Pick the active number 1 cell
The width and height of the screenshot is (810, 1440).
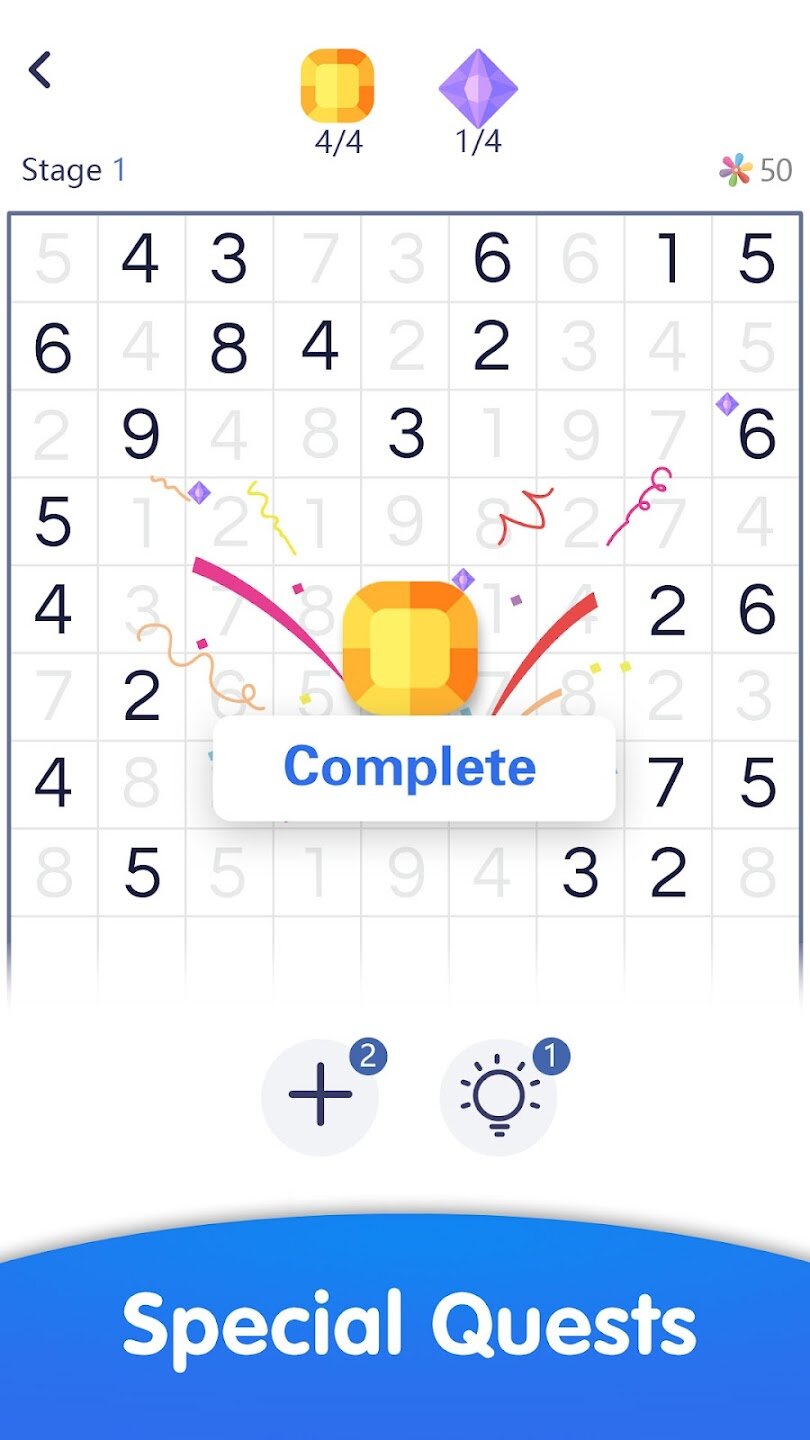point(668,258)
